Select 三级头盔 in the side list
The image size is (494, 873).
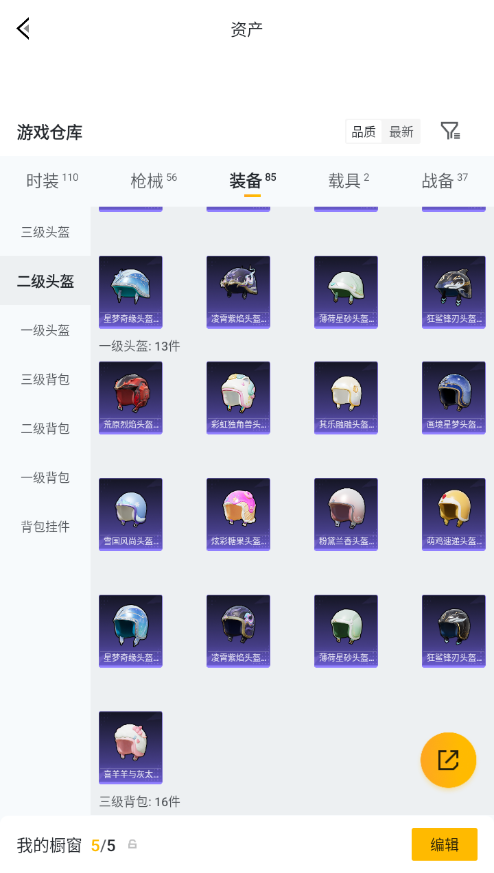coord(45,232)
